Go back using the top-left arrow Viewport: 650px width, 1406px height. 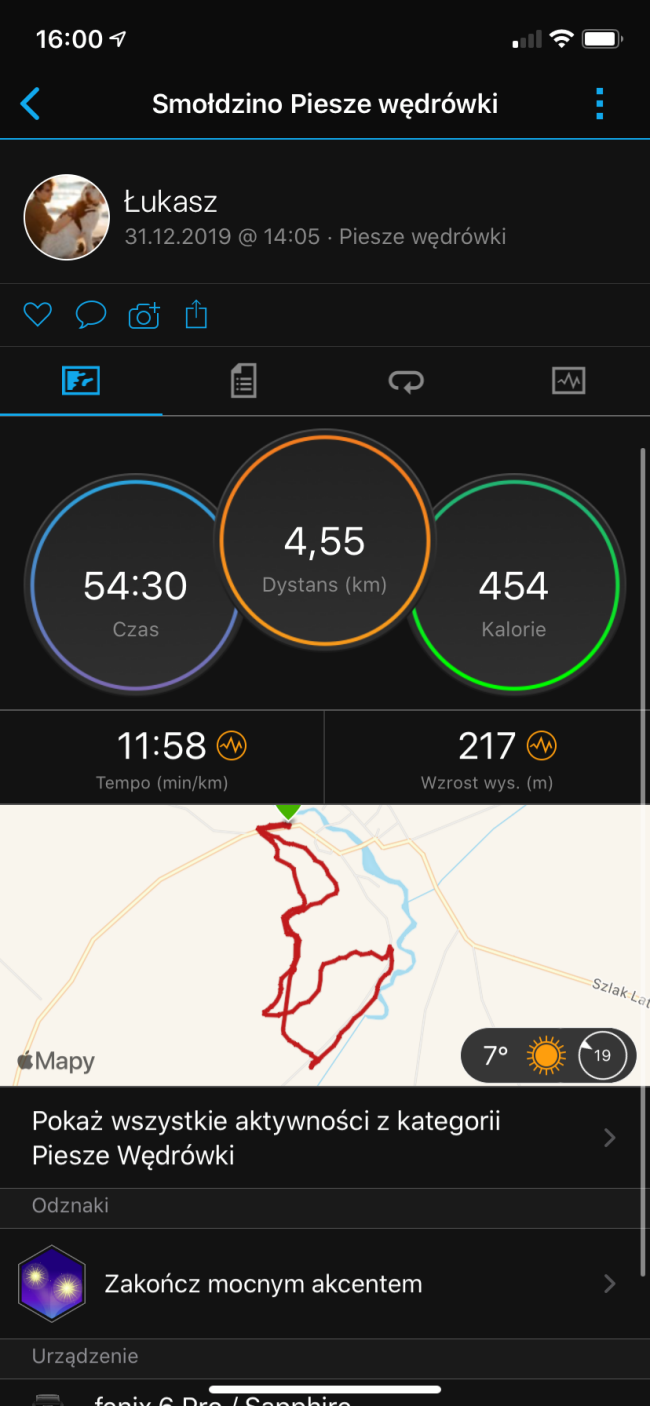tap(31, 103)
